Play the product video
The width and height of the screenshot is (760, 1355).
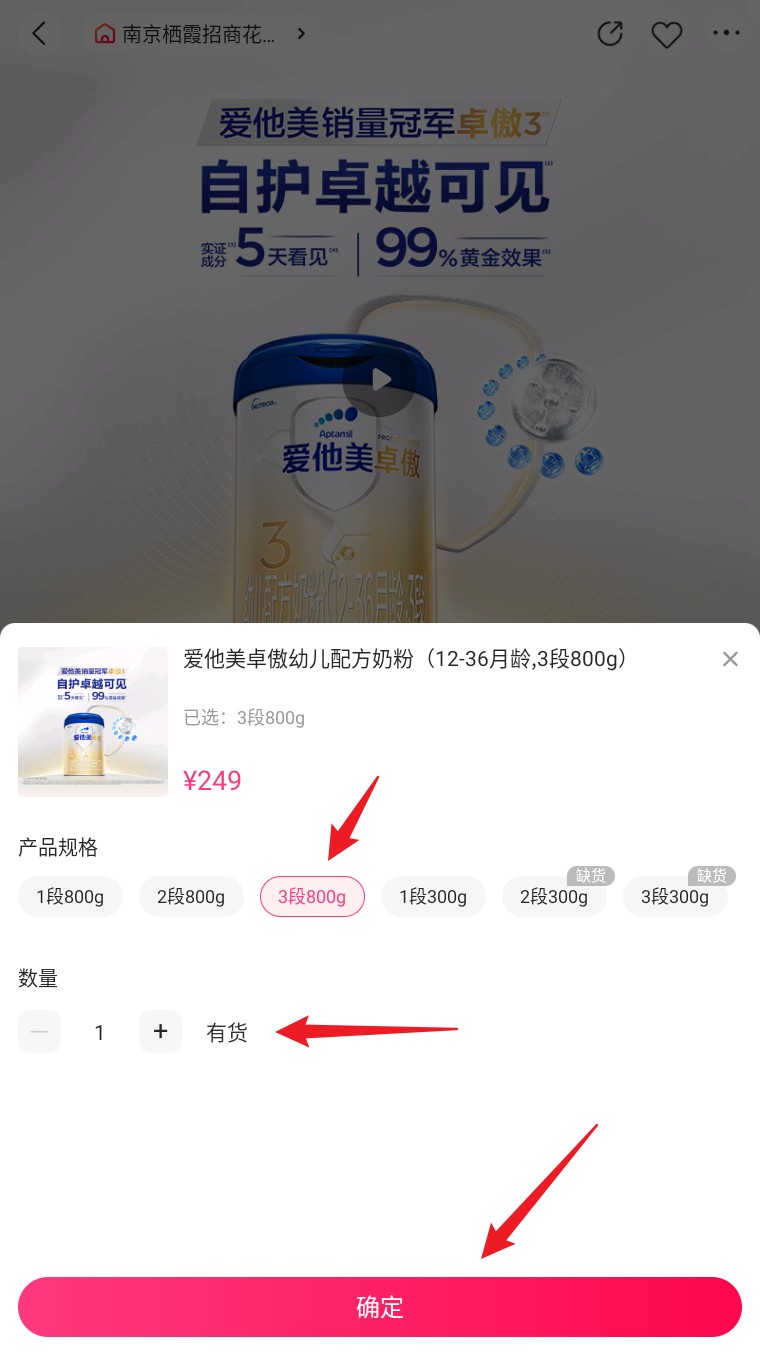tap(379, 380)
